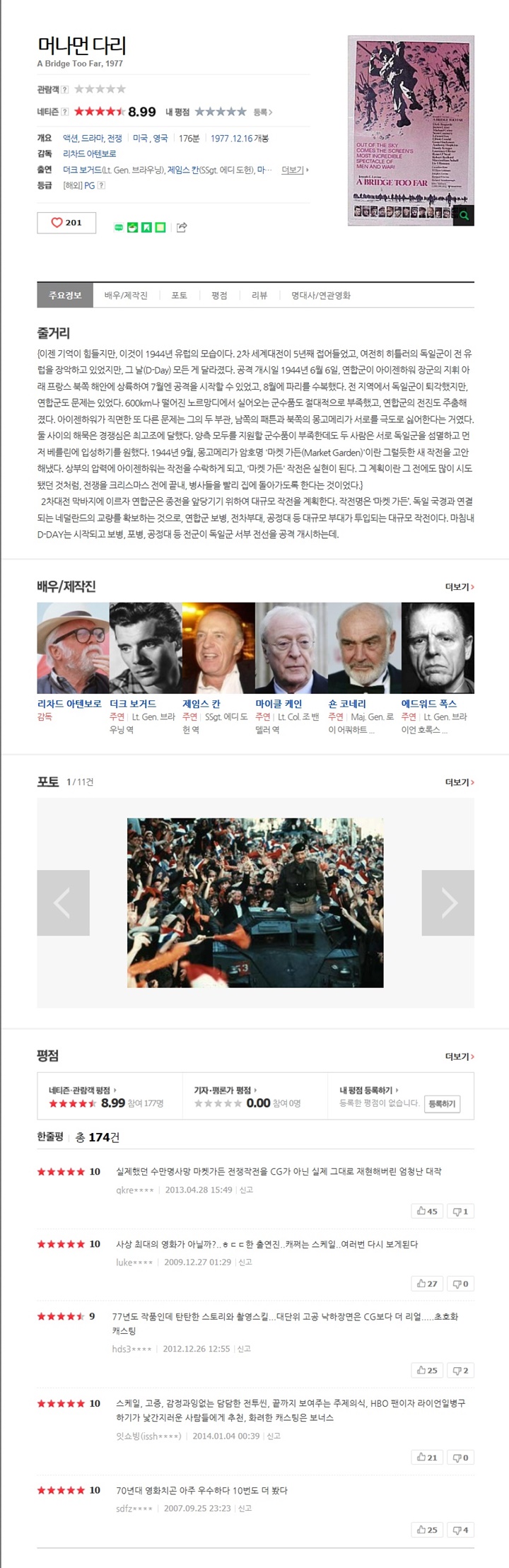Viewport: 509px width, 1568px height.
Task: Open actor 숀 코네리 profile
Action: 347,704
